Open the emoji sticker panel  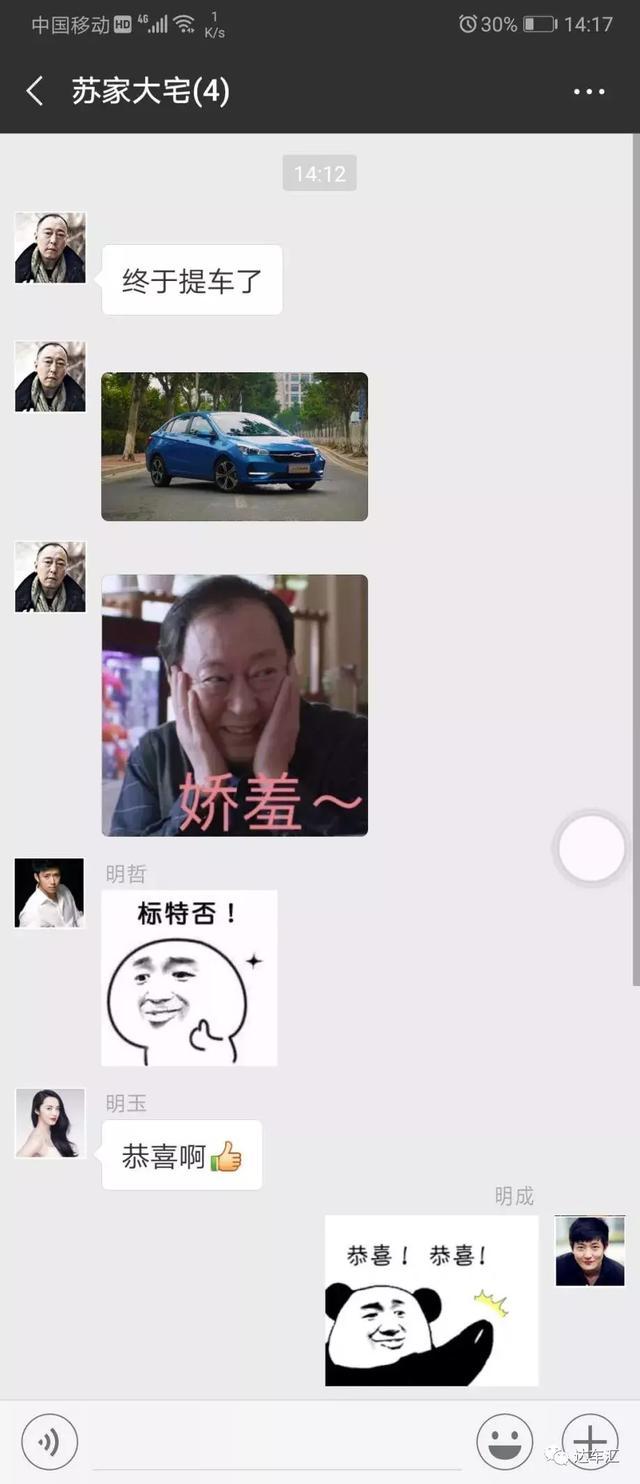505,1442
